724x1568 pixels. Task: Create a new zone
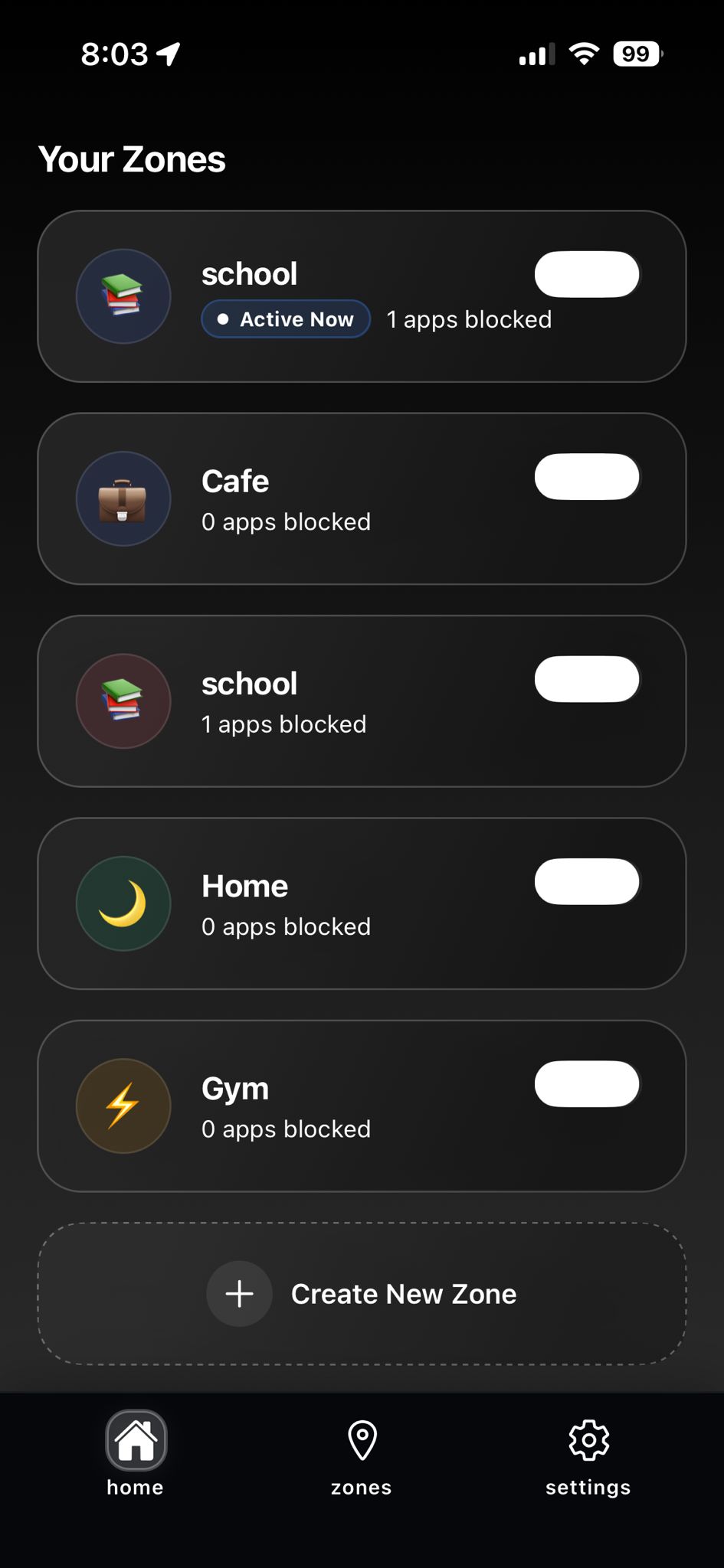click(362, 1294)
